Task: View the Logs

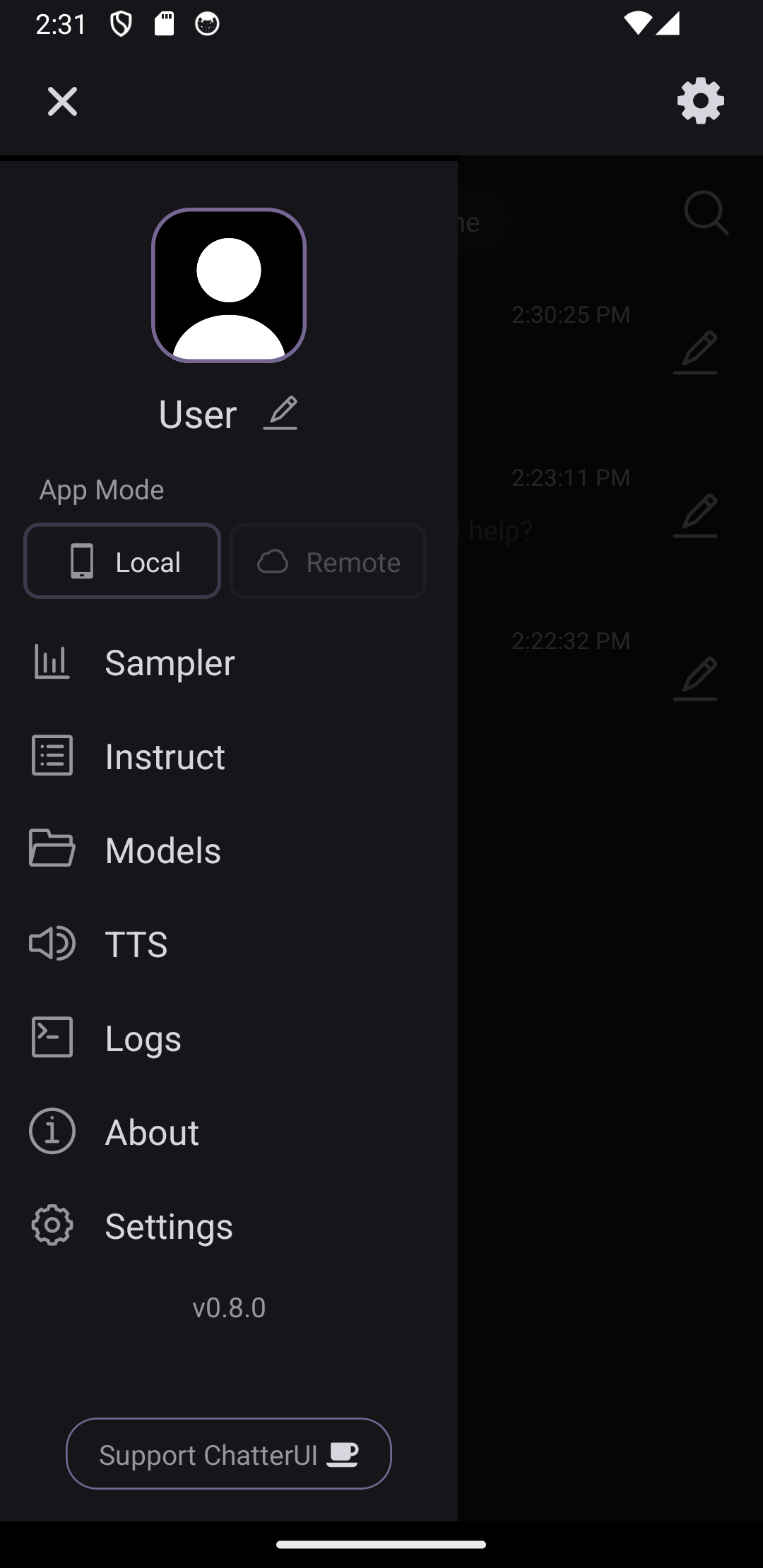Action: point(143,1038)
